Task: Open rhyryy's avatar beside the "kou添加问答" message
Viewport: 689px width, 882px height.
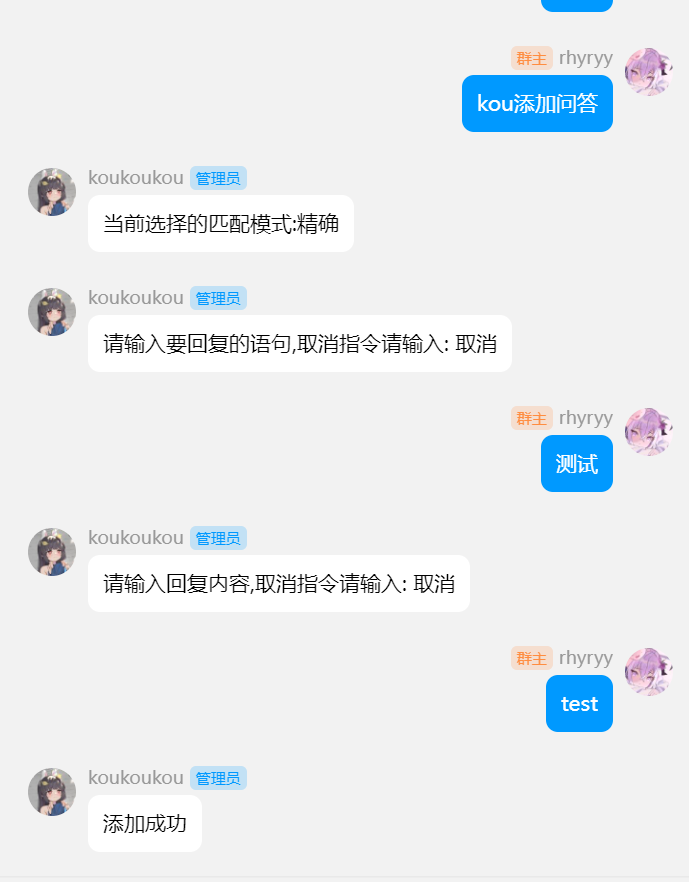Action: 648,72
